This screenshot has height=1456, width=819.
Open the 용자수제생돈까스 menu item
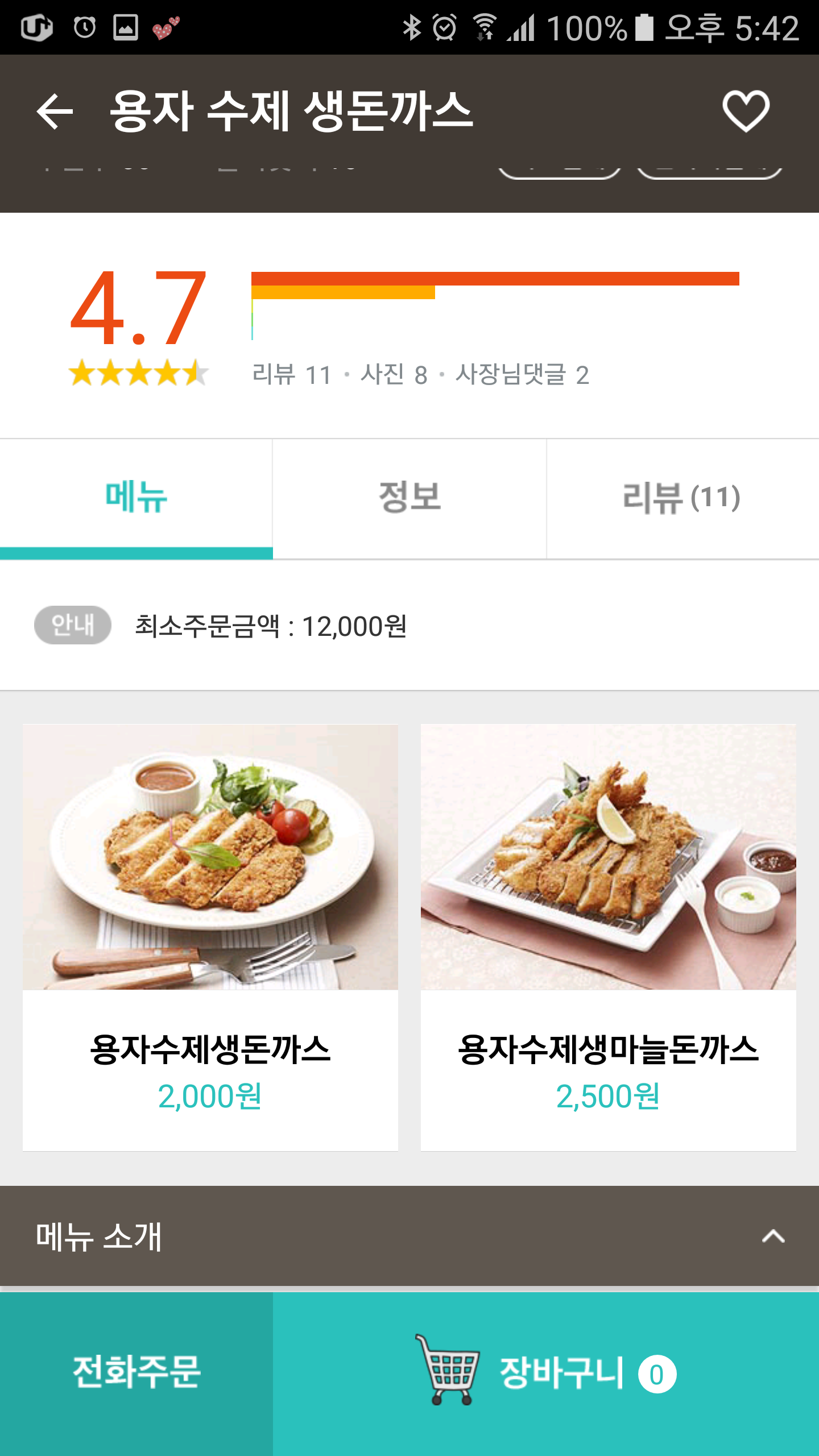click(x=210, y=937)
